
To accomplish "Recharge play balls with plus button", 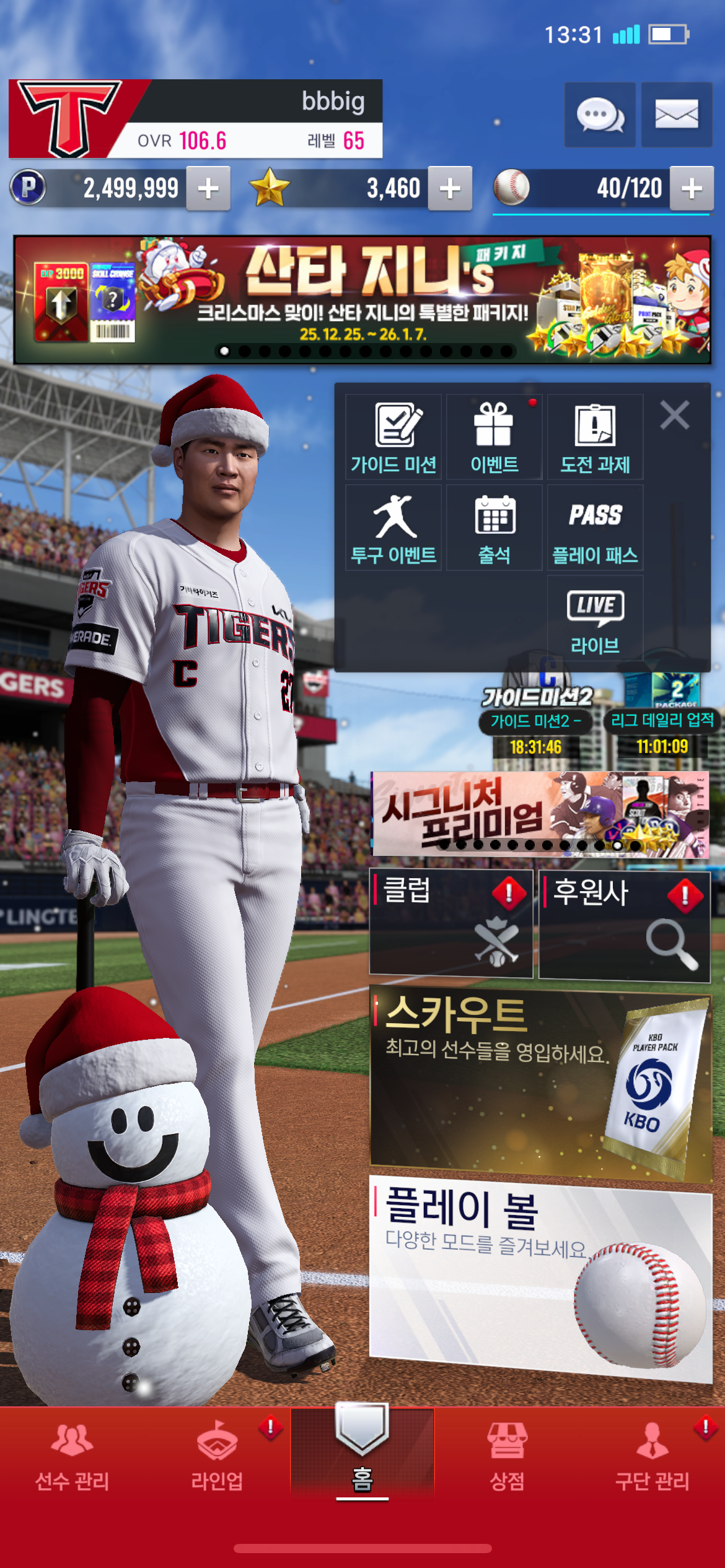I will tap(692, 188).
